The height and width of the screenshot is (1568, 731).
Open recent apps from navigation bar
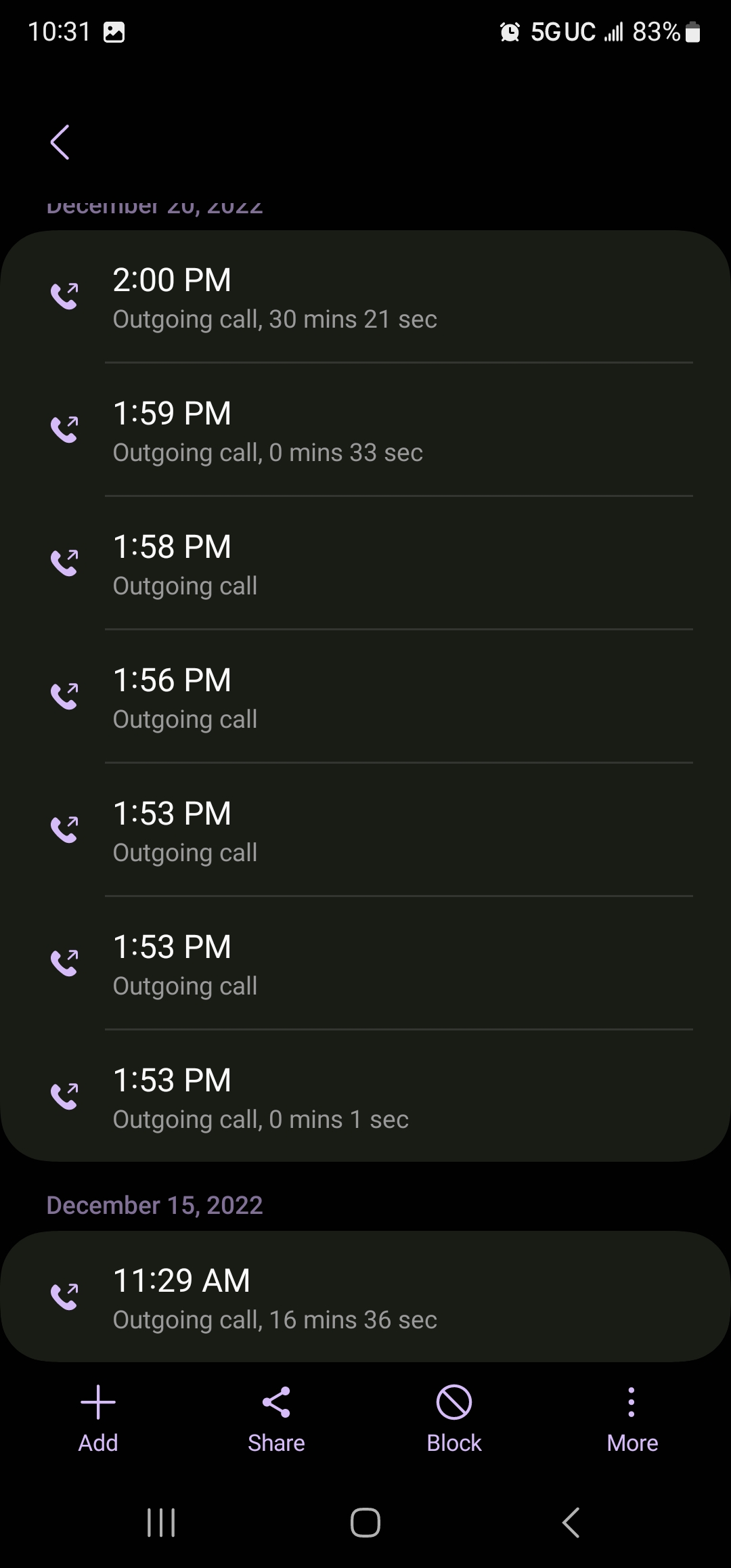161,1523
